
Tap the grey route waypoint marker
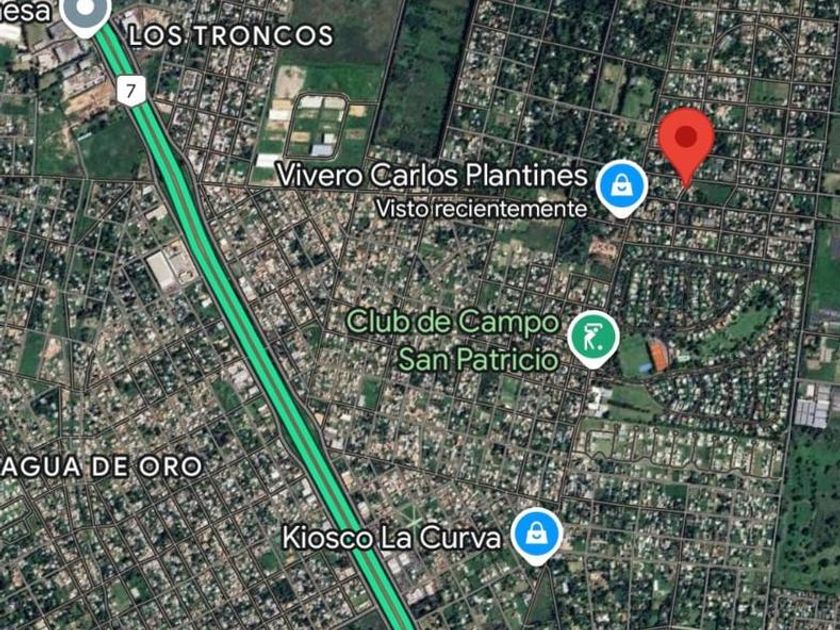click(x=87, y=12)
